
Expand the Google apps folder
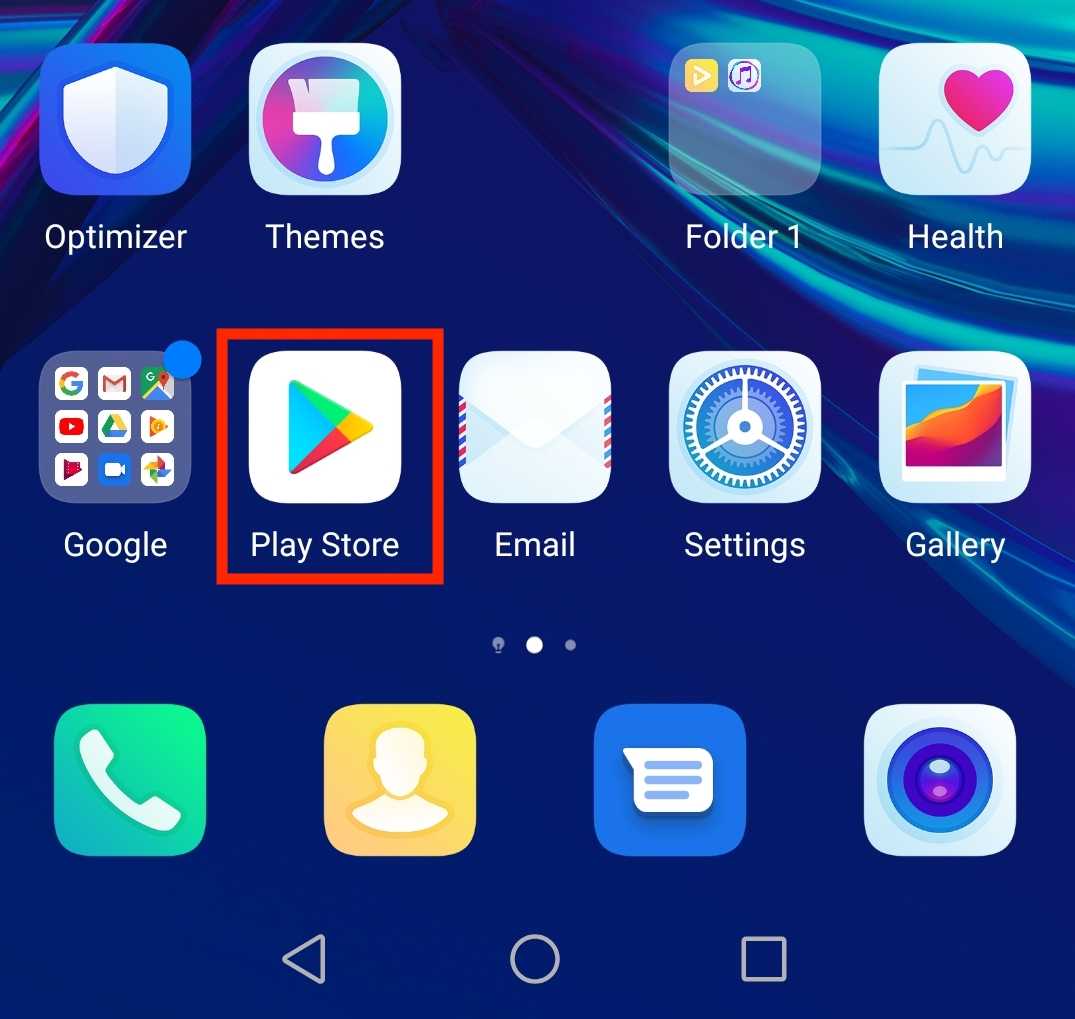[115, 427]
